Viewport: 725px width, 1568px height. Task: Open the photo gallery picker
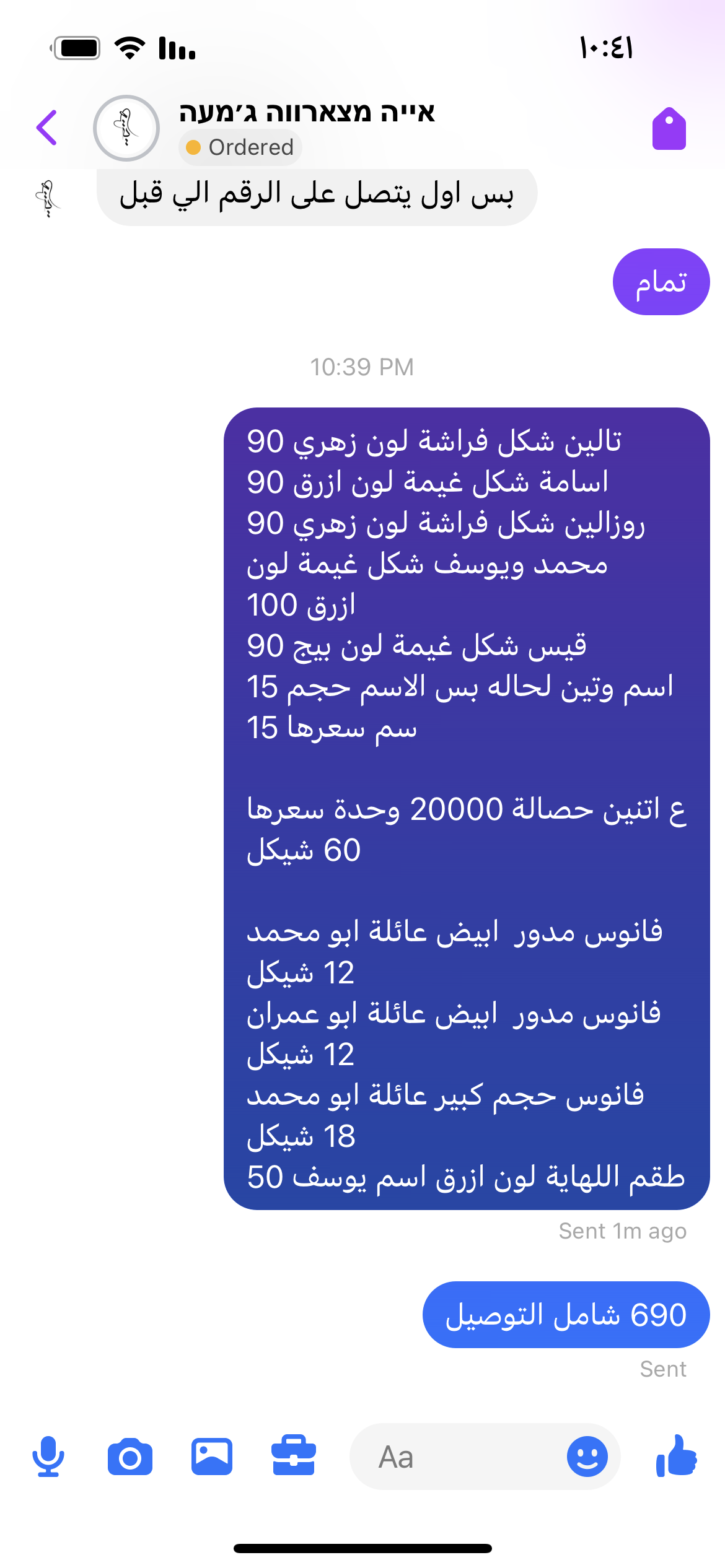click(212, 1457)
